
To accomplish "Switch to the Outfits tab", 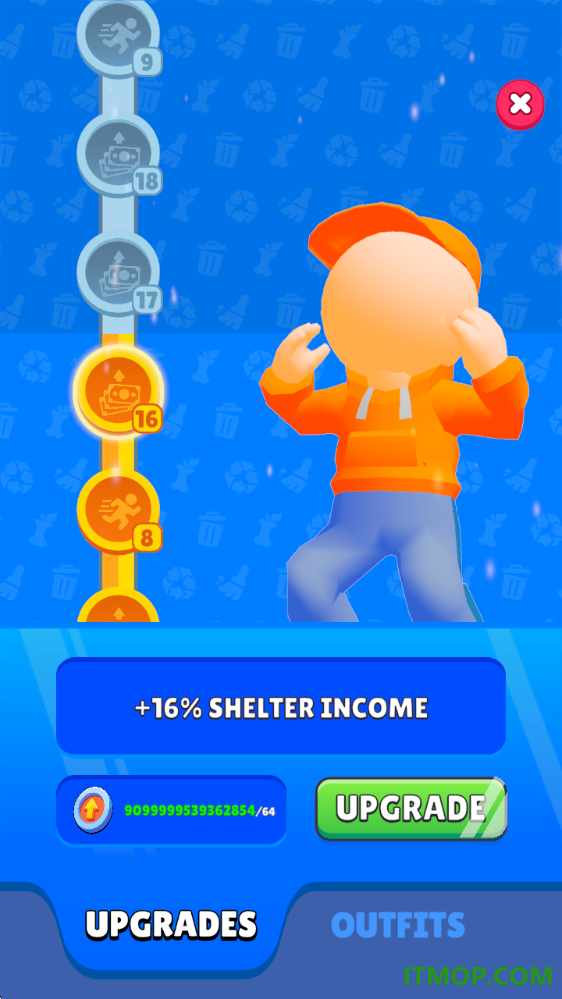I will [x=398, y=925].
